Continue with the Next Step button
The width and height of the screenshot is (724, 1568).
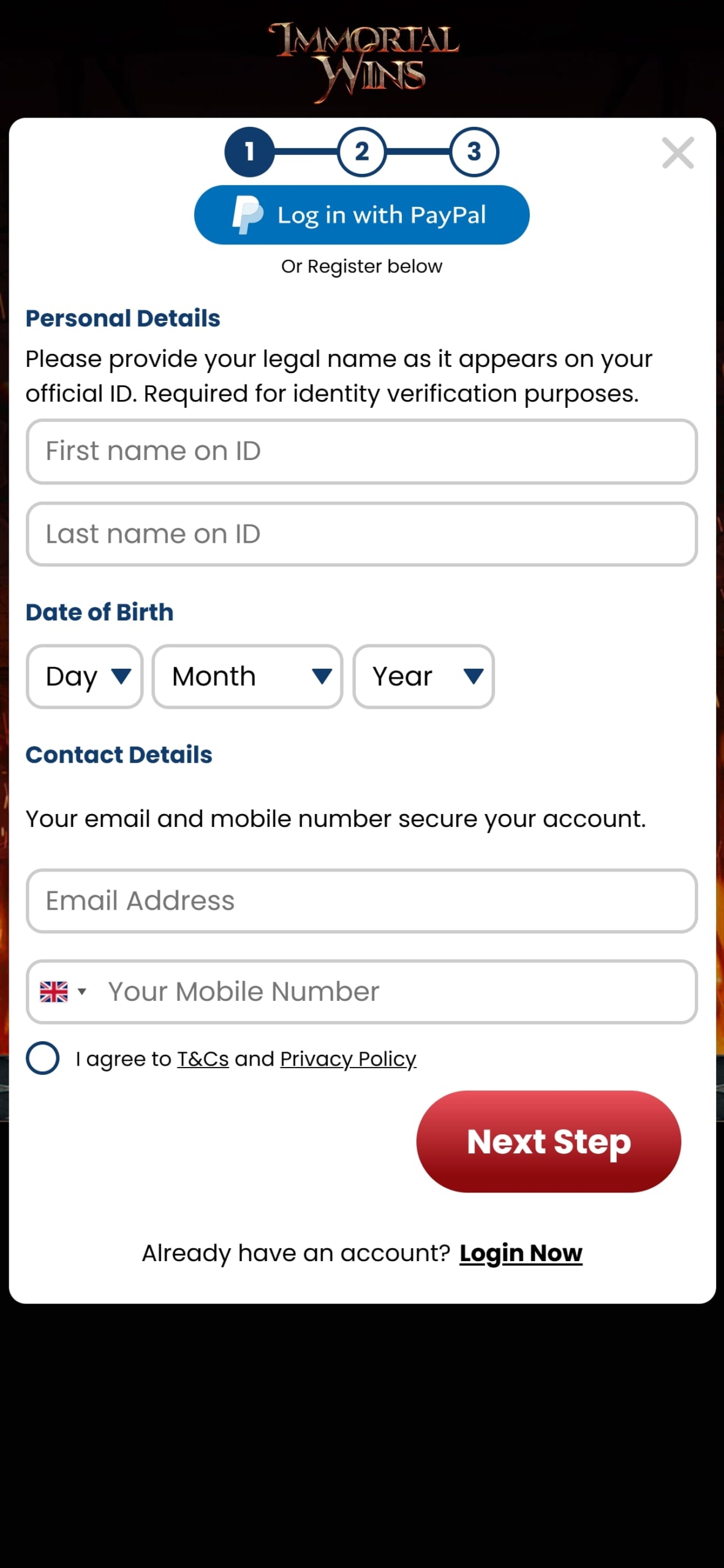tap(548, 1142)
